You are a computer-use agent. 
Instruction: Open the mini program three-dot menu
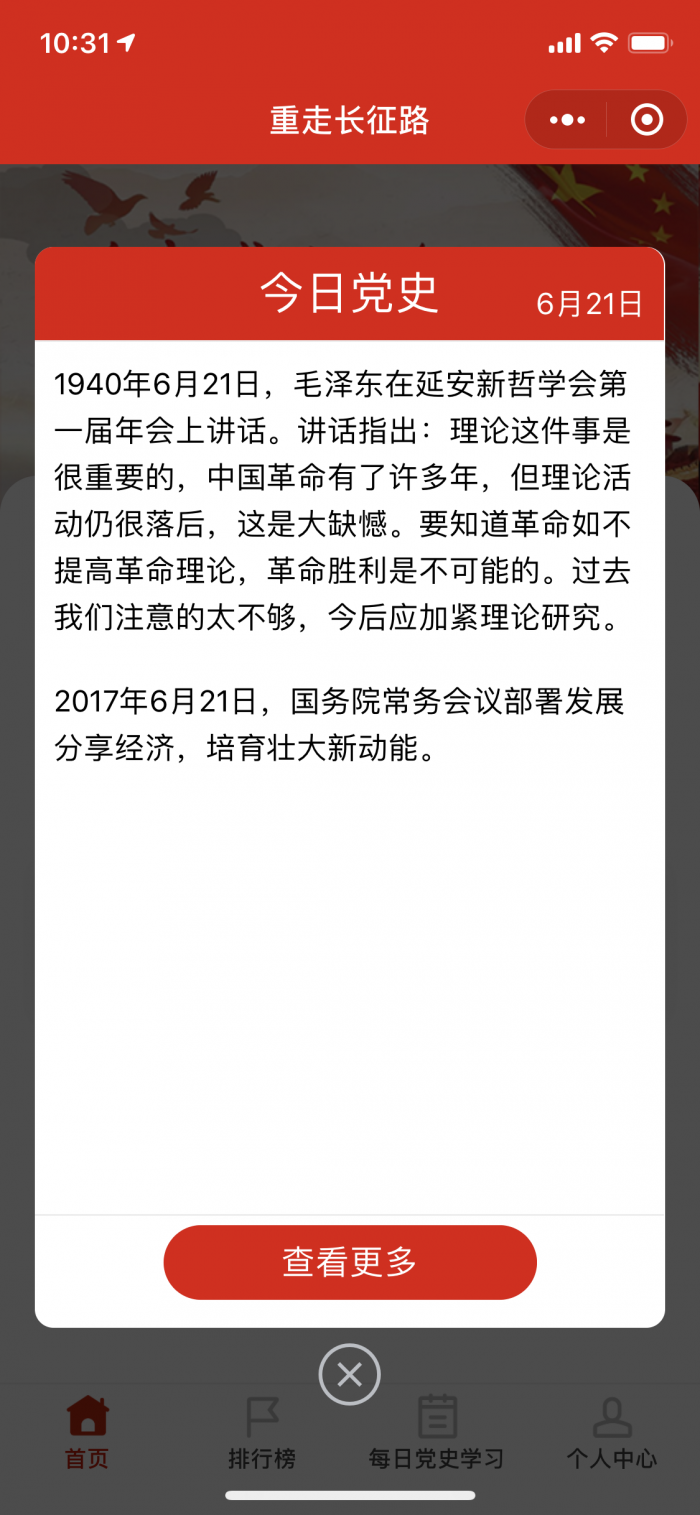567,121
